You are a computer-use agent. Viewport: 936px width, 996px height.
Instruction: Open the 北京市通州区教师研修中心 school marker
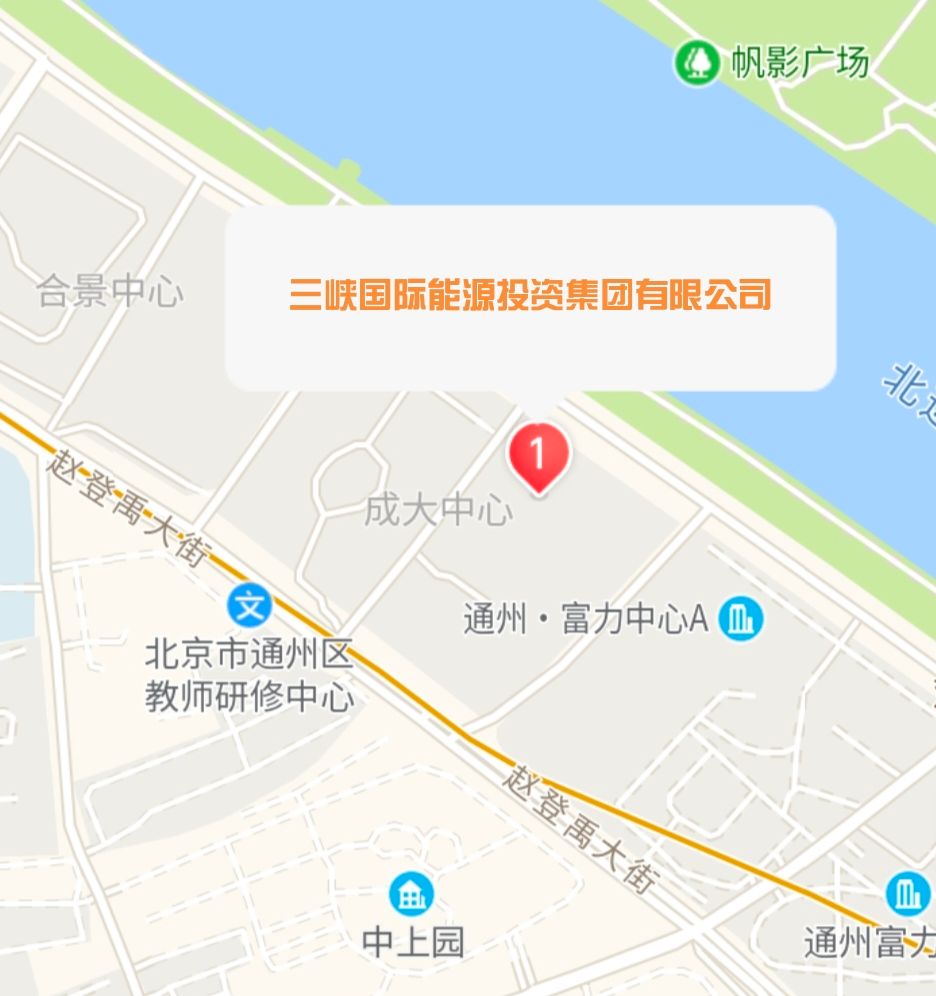tap(249, 605)
